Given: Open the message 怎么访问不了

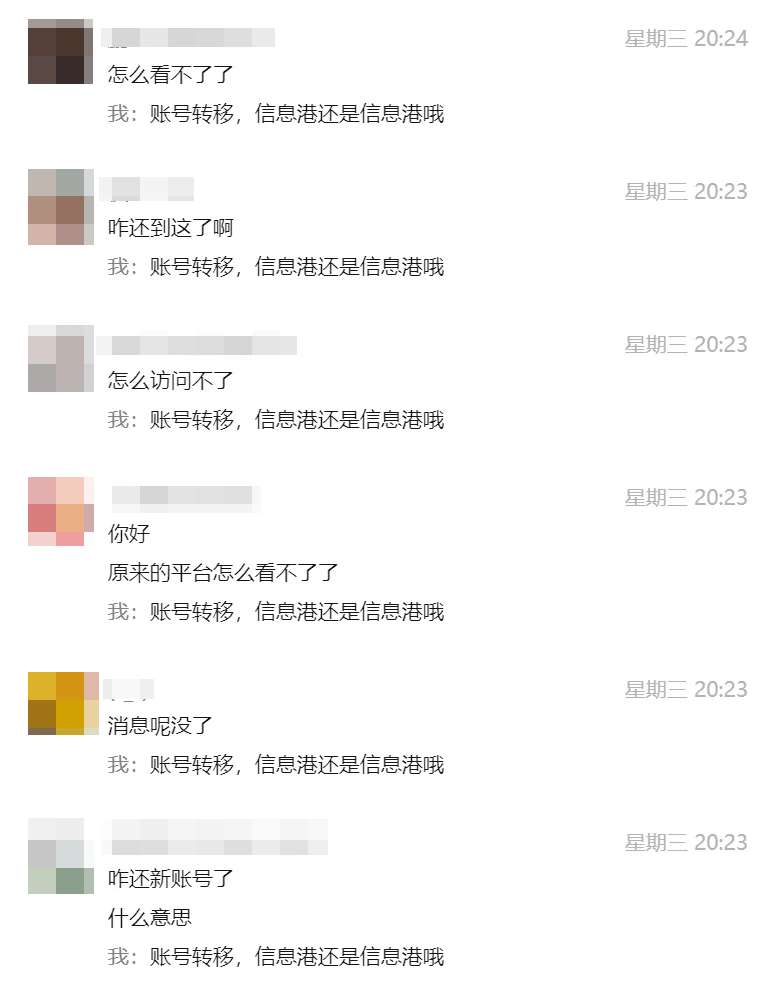Looking at the screenshot, I should pyautogui.click(x=171, y=381).
